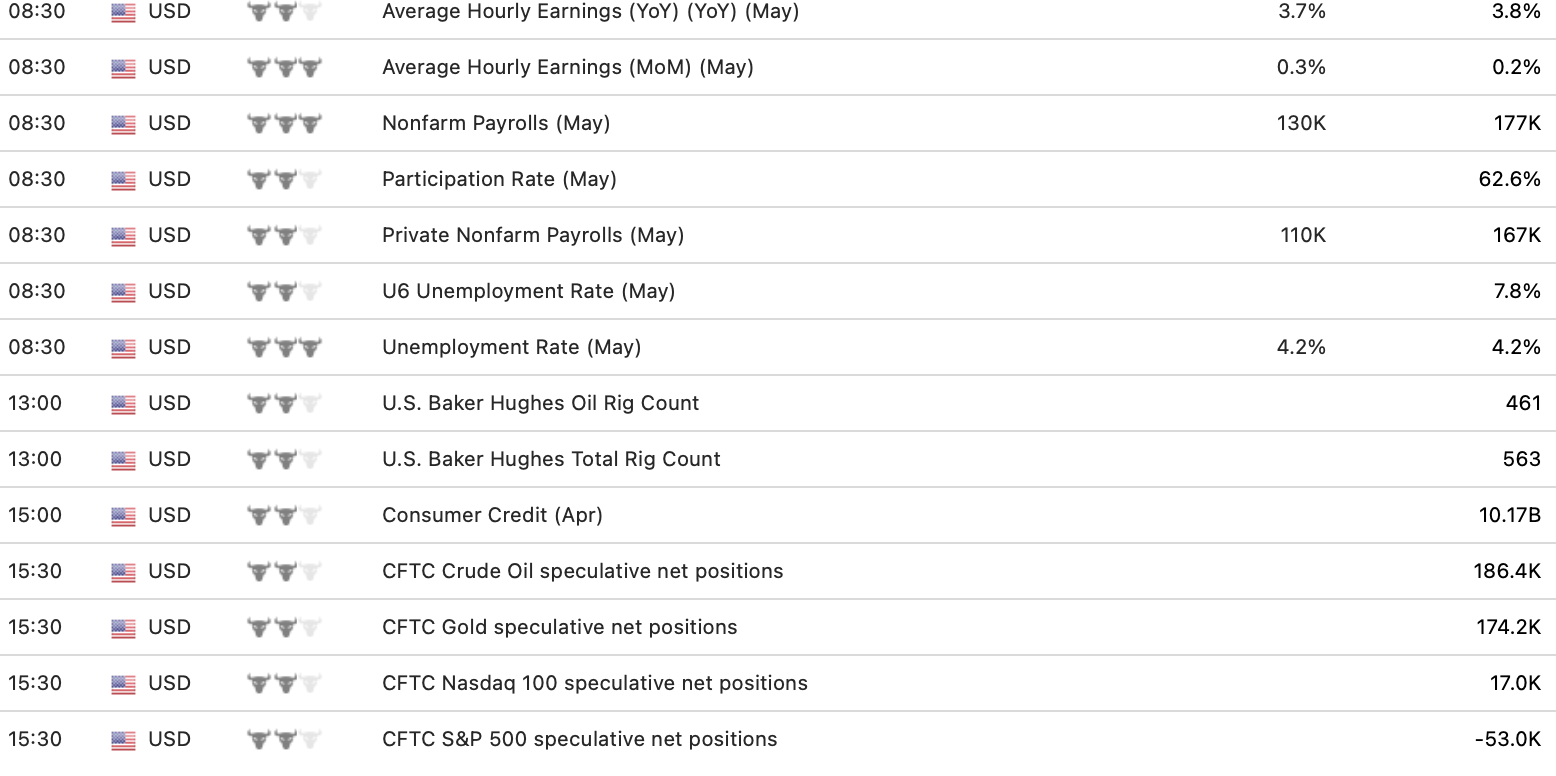
Task: Open U.S. Baker Hughes Oil Rig Count
Action: pyautogui.click(x=540, y=403)
